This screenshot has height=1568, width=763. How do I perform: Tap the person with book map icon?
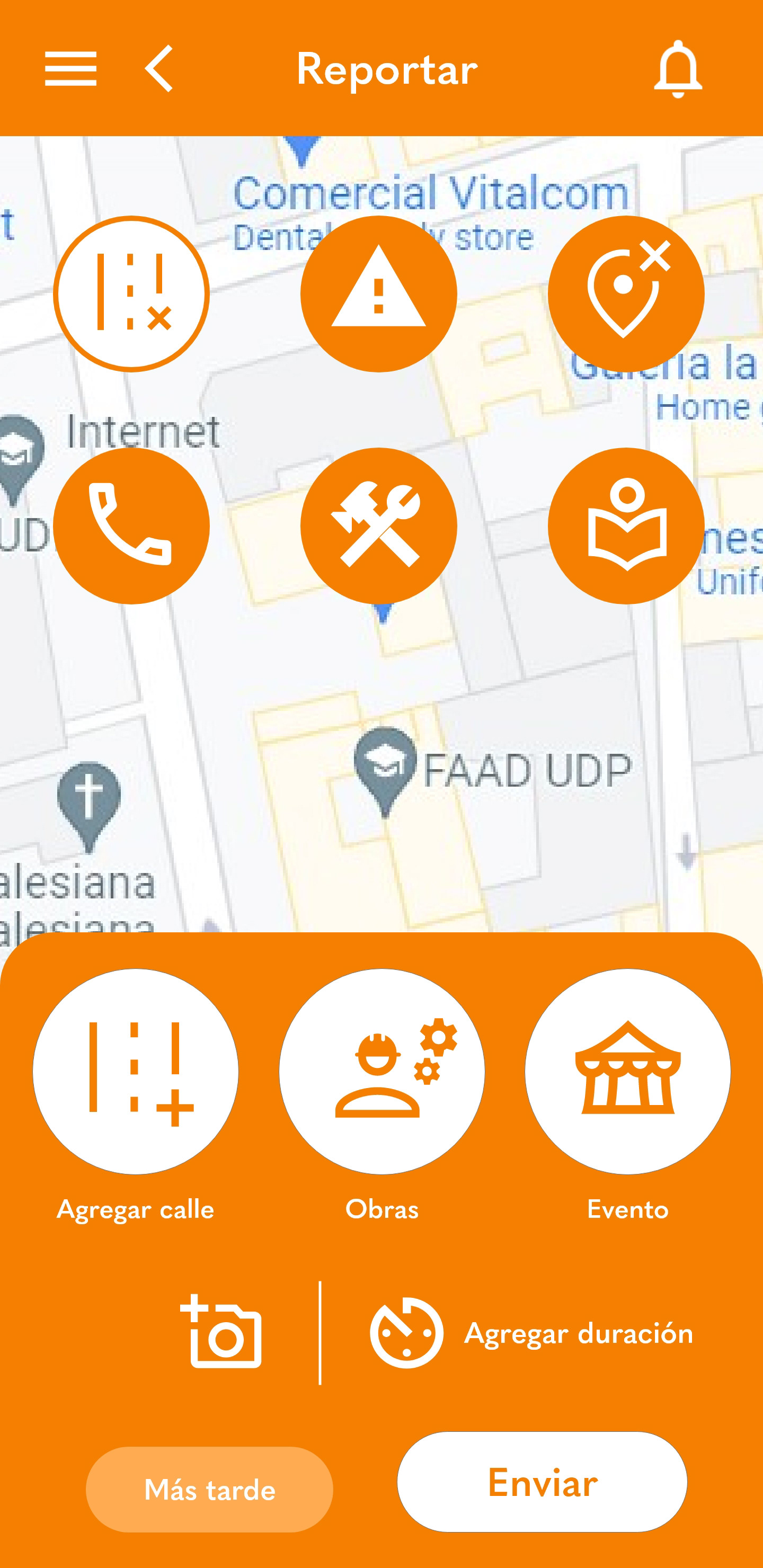626,526
